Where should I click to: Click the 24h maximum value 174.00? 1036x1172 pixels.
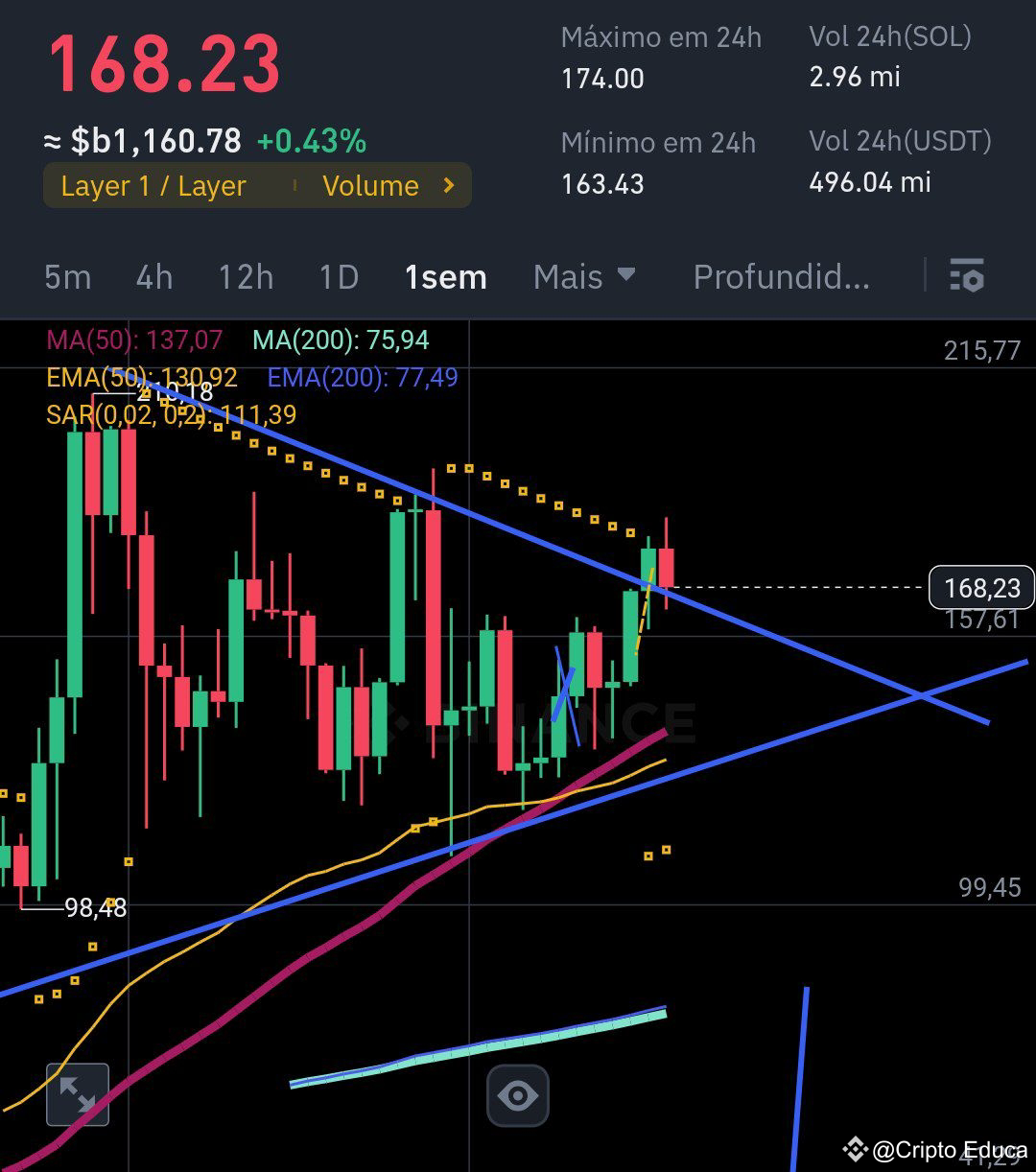pyautogui.click(x=602, y=79)
